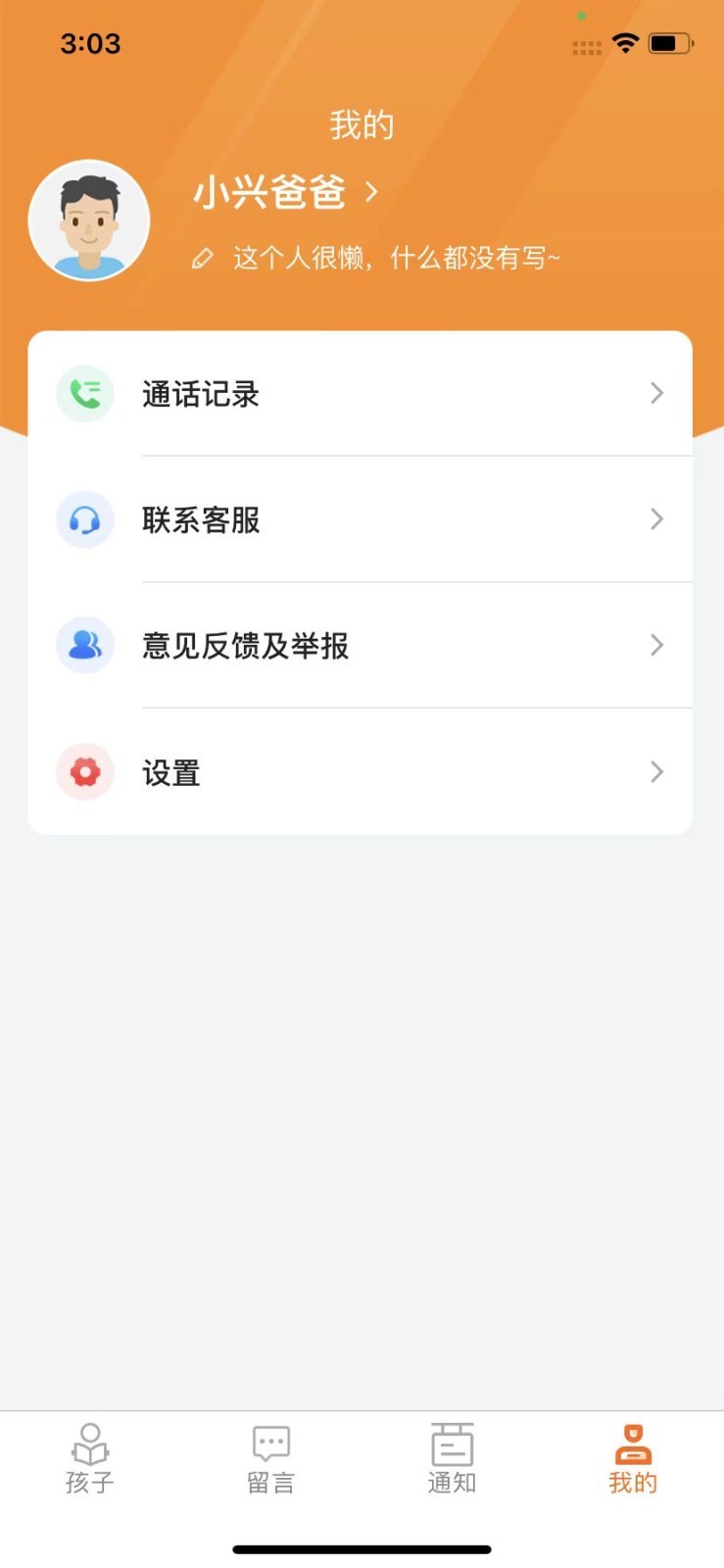Switch to the 孩子 tab
724x1568 pixels.
[90, 1459]
